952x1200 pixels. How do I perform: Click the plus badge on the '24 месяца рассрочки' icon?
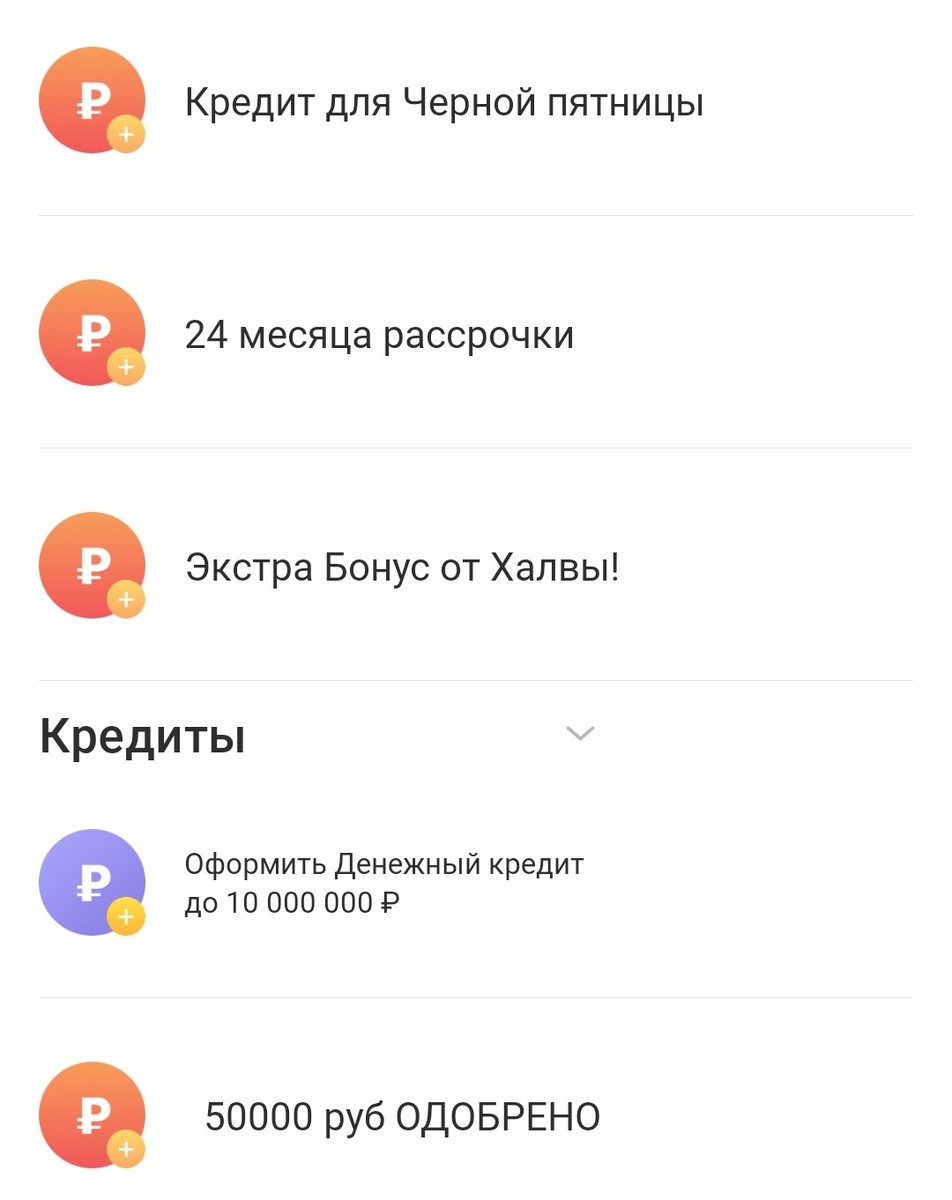[127, 368]
